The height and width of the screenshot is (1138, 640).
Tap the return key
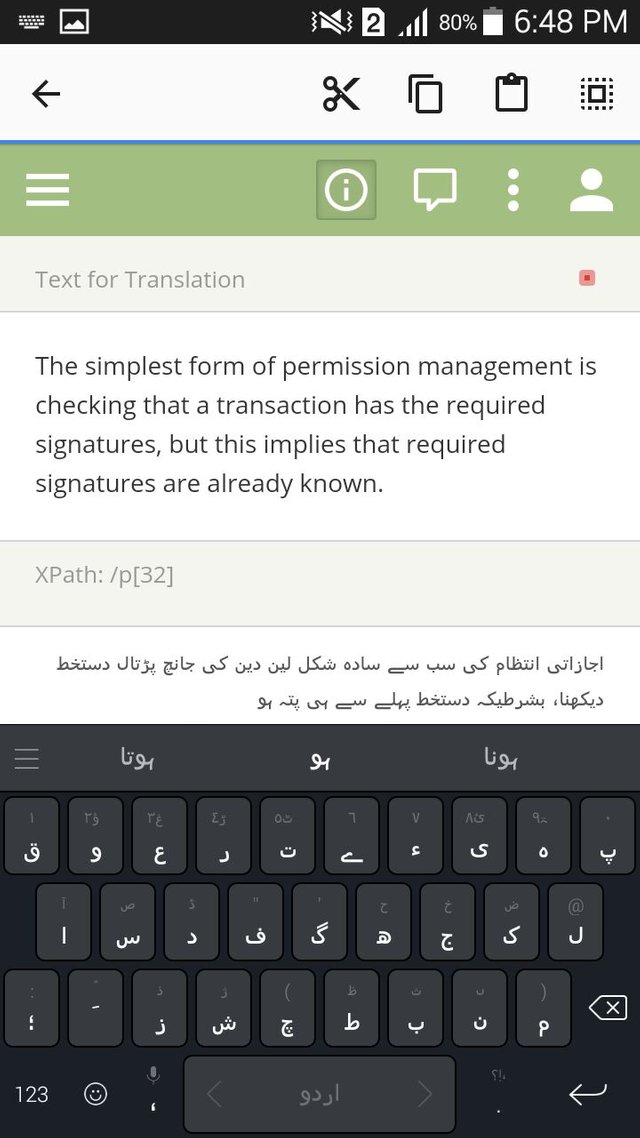coord(588,1094)
